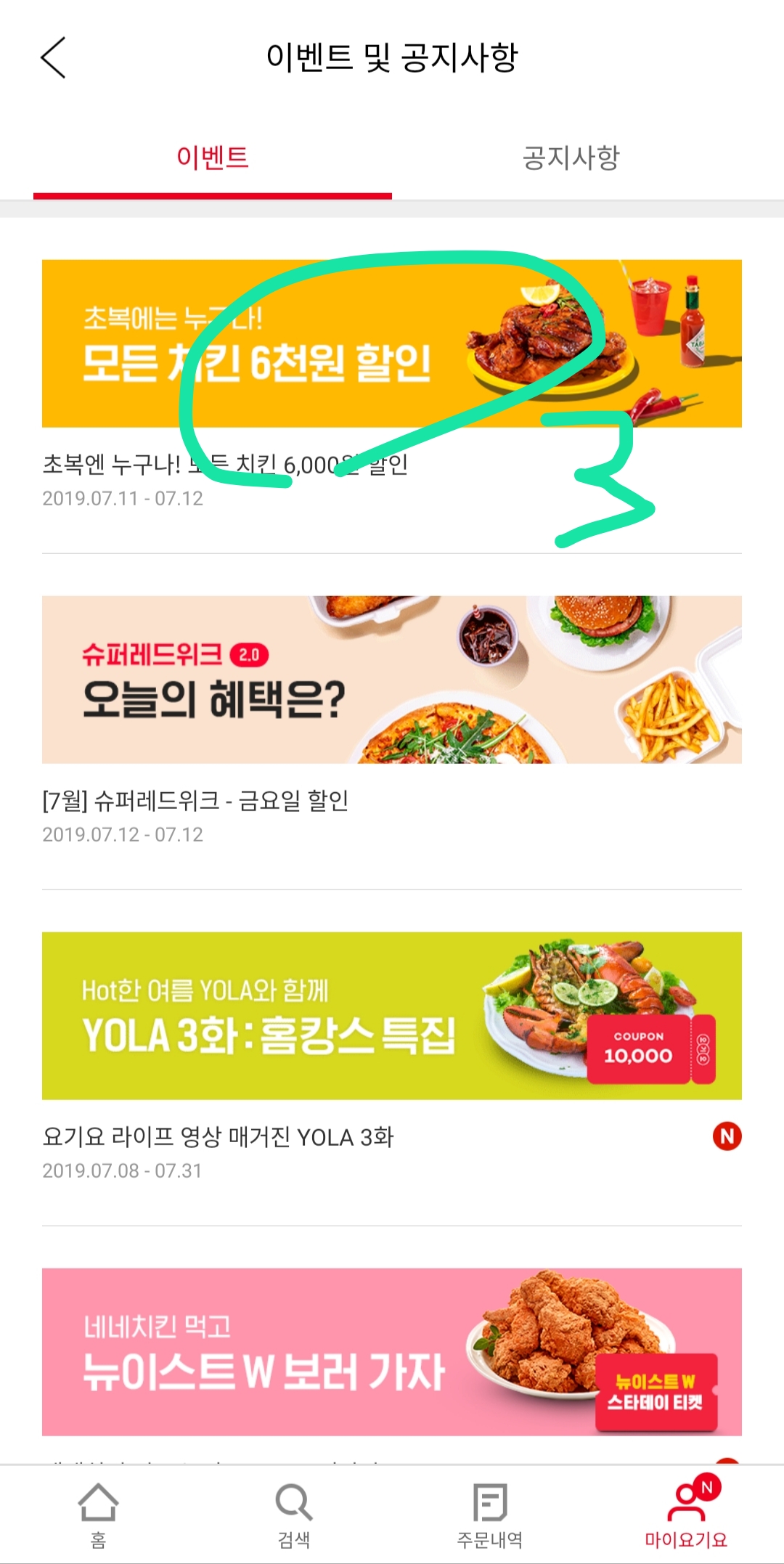Open the 슈퍼레드위크 오늘의 혜택은 event

(x=392, y=680)
